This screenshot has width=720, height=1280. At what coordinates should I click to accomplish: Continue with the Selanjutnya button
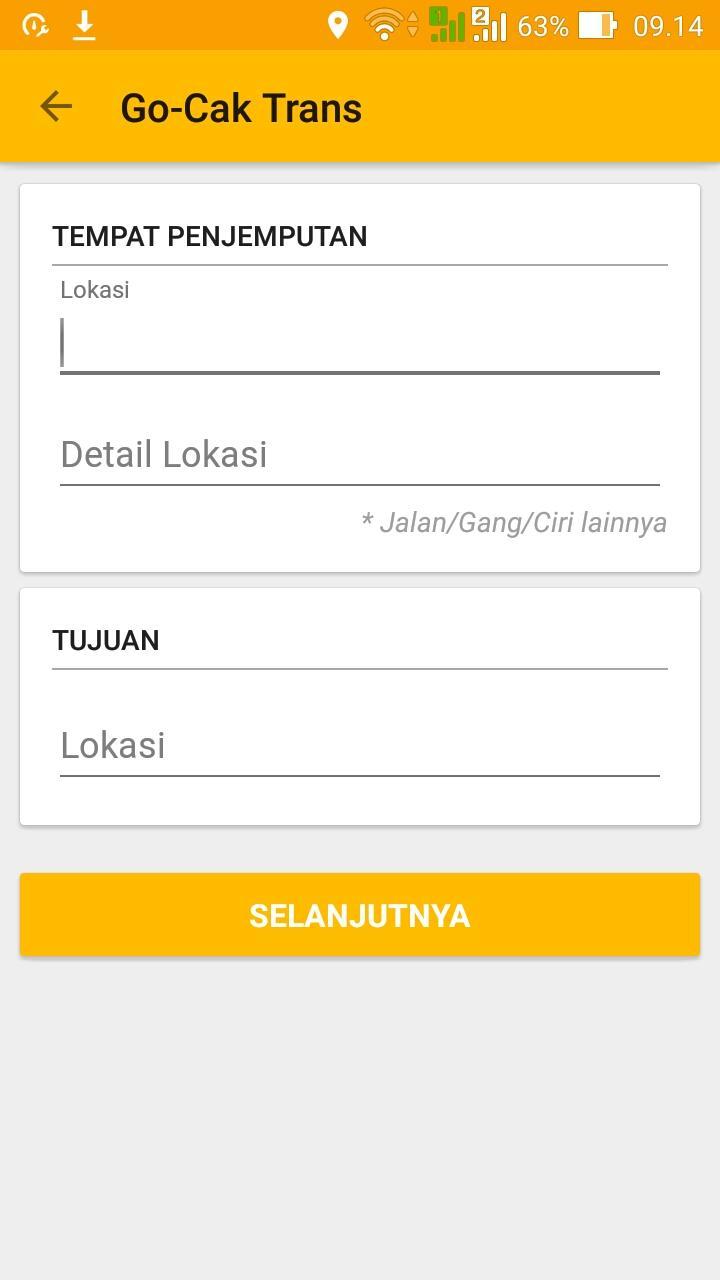pos(360,915)
